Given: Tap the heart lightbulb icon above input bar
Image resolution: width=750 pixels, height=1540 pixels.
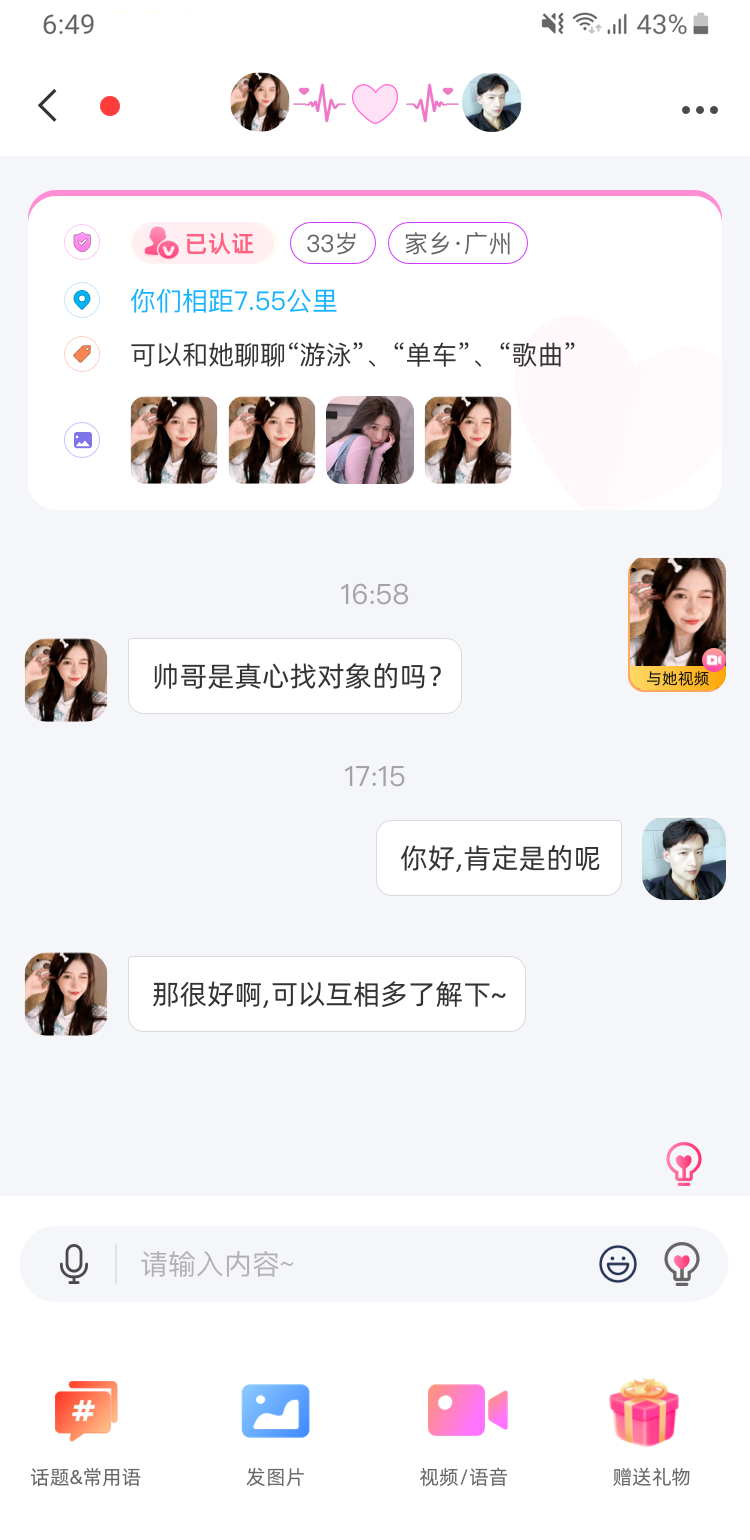Looking at the screenshot, I should tap(683, 1163).
